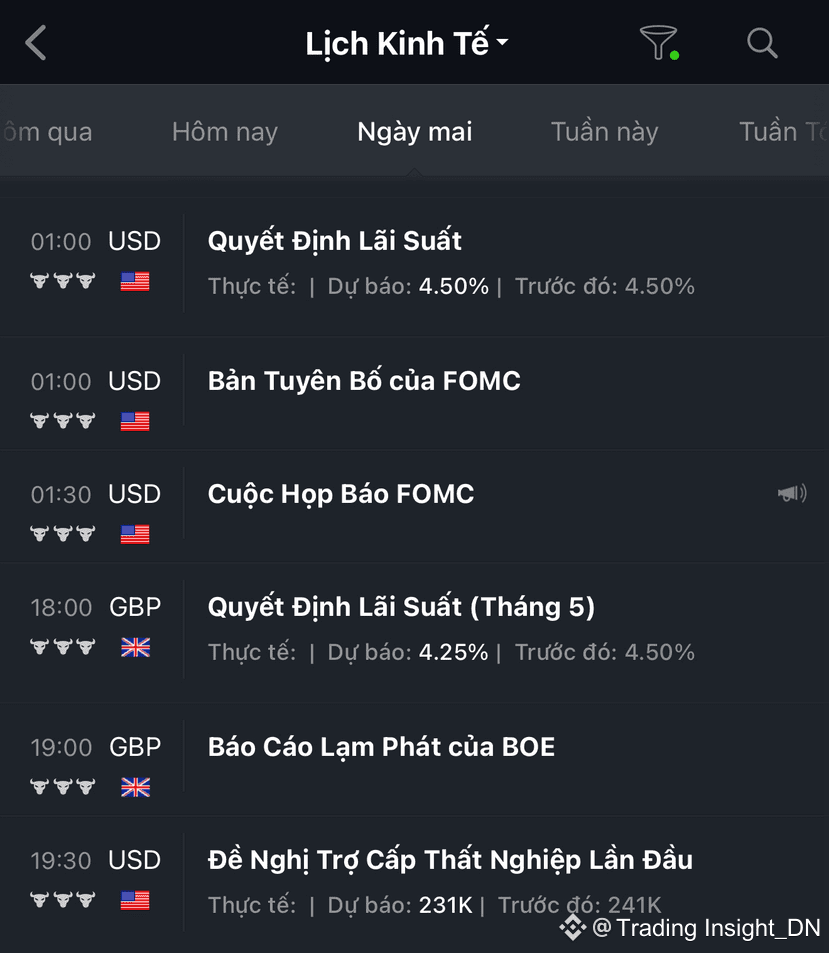Click the US flag on Đề Nghị Trợ Cấp Thất Nghiệp row

pos(134,900)
